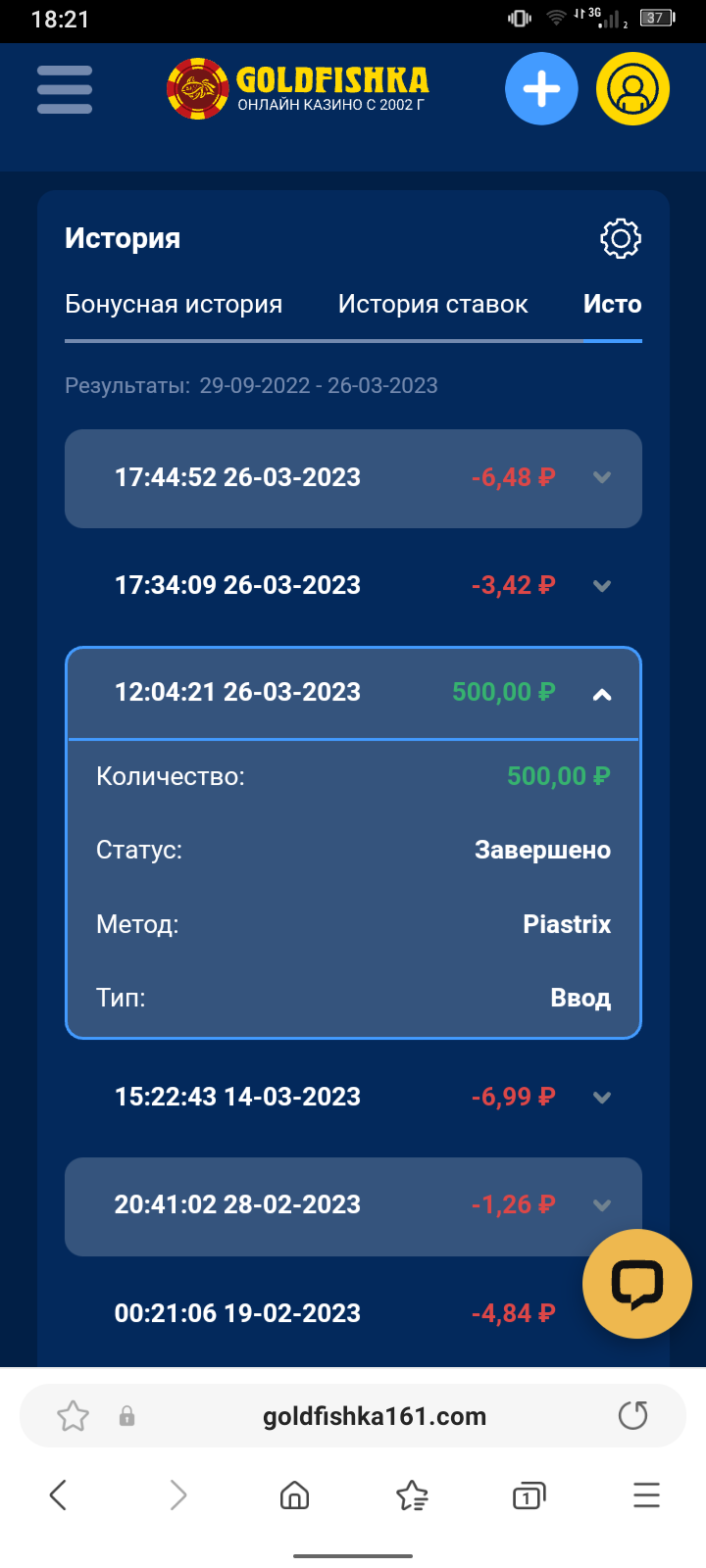This screenshot has height=1568, width=706.
Task: Switch to История ставок tab
Action: tap(433, 305)
